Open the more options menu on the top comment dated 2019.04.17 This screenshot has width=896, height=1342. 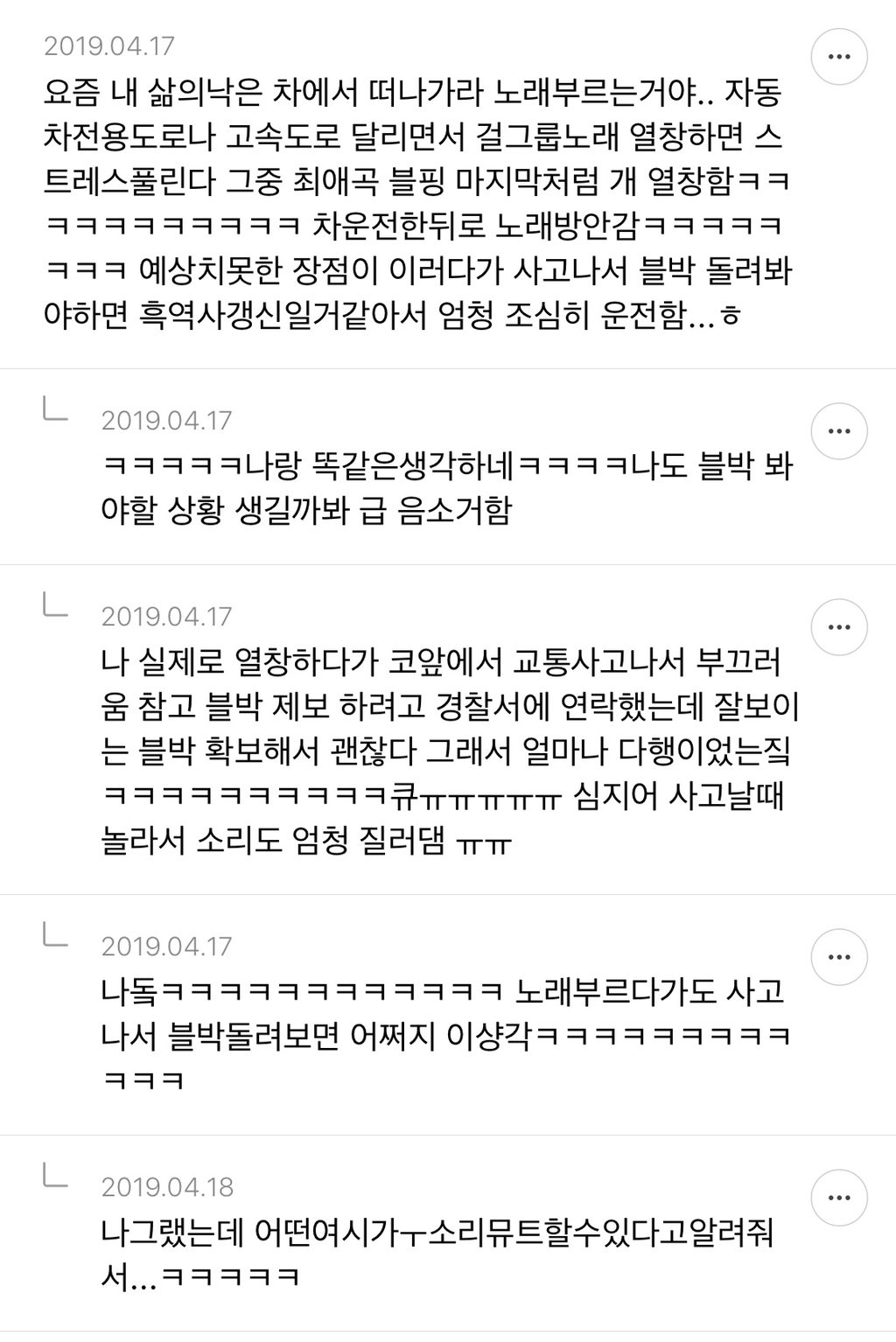click(839, 58)
